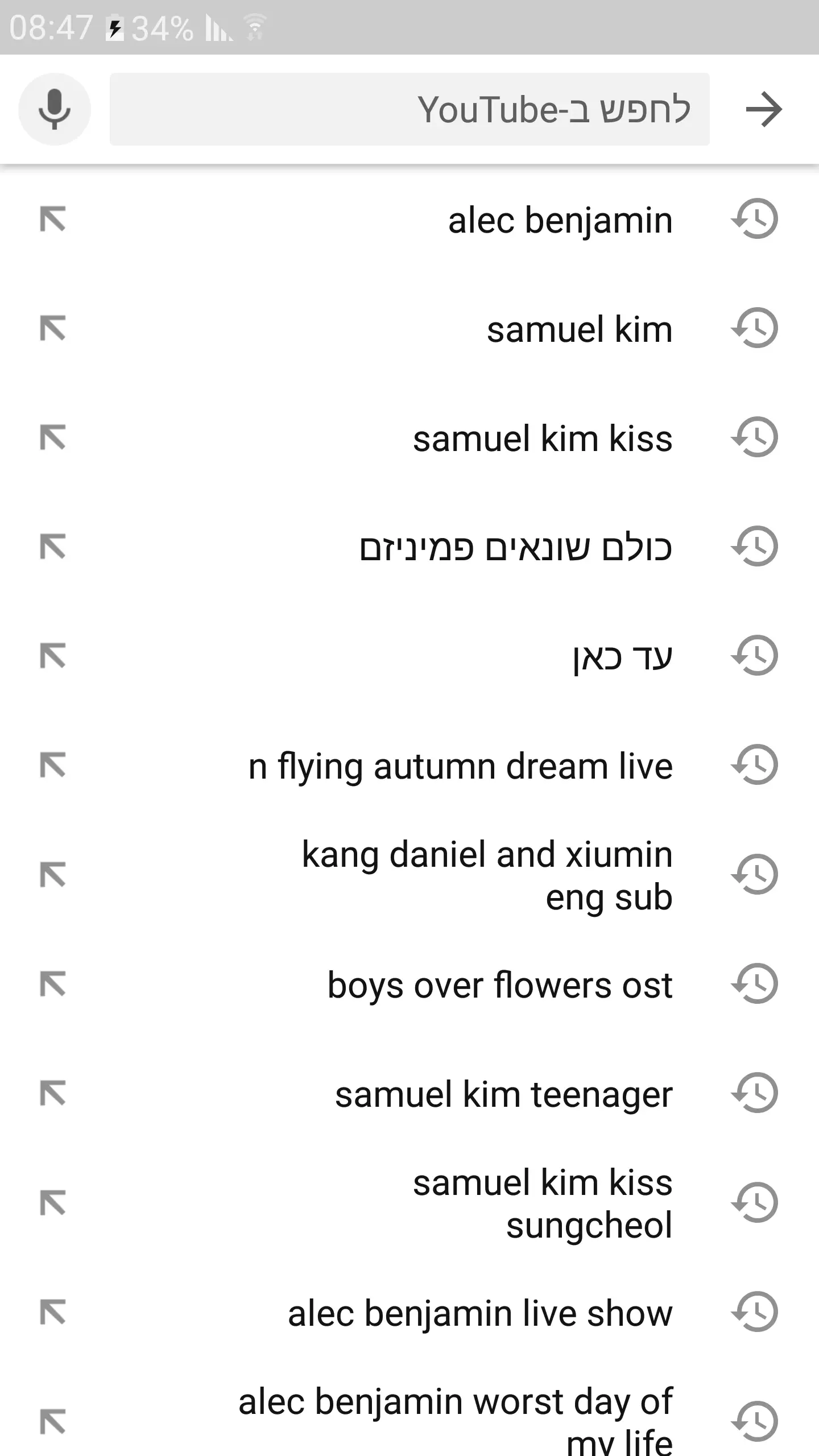Focus the YouTube search field
Screen dimensions: 819x1456
click(409, 109)
